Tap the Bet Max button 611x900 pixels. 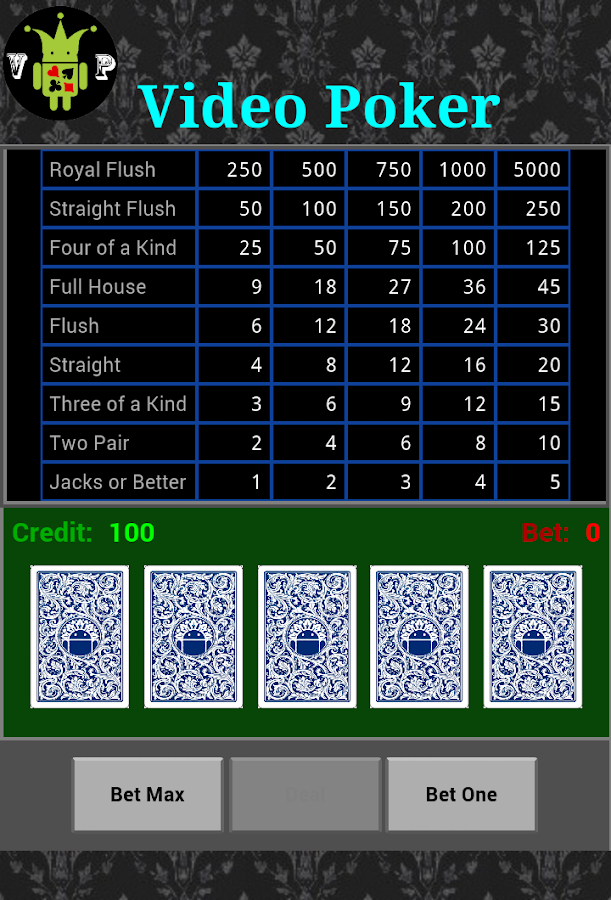(147, 794)
